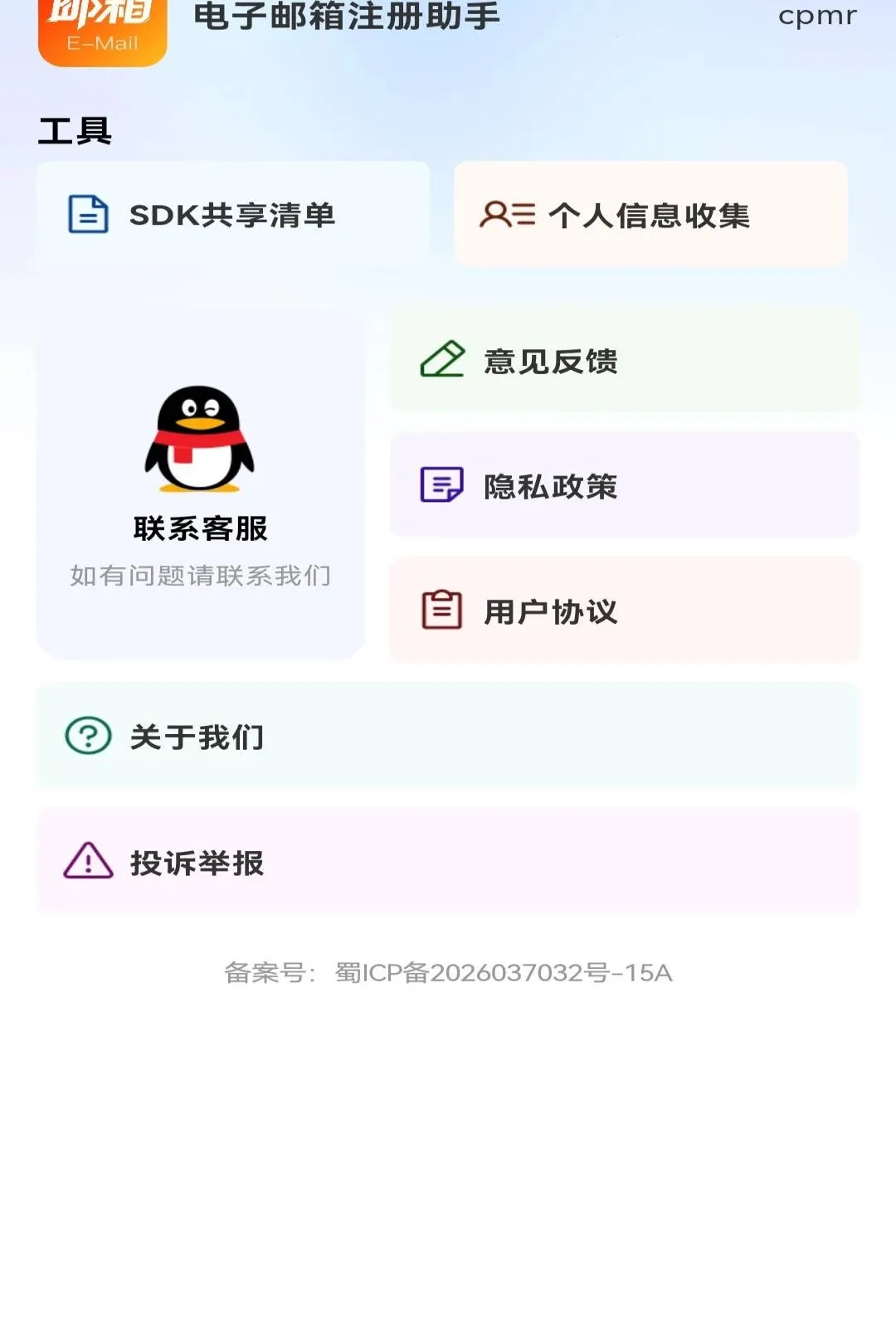Open the SDK共享清单 card
The image size is (896, 1338).
coord(233,214)
